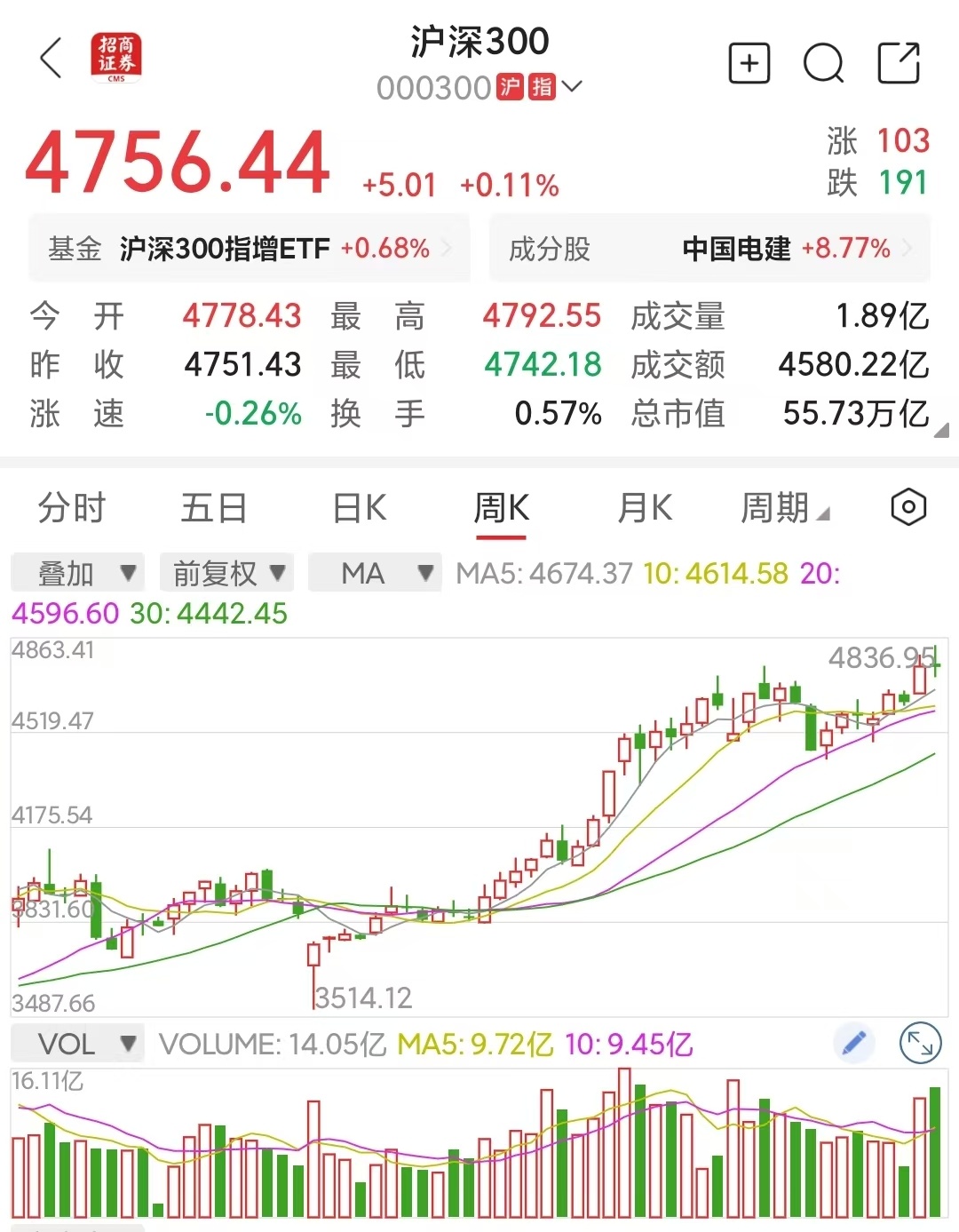959x1232 pixels.
Task: Open the 前复权 adjustment dropdown
Action: (226, 573)
